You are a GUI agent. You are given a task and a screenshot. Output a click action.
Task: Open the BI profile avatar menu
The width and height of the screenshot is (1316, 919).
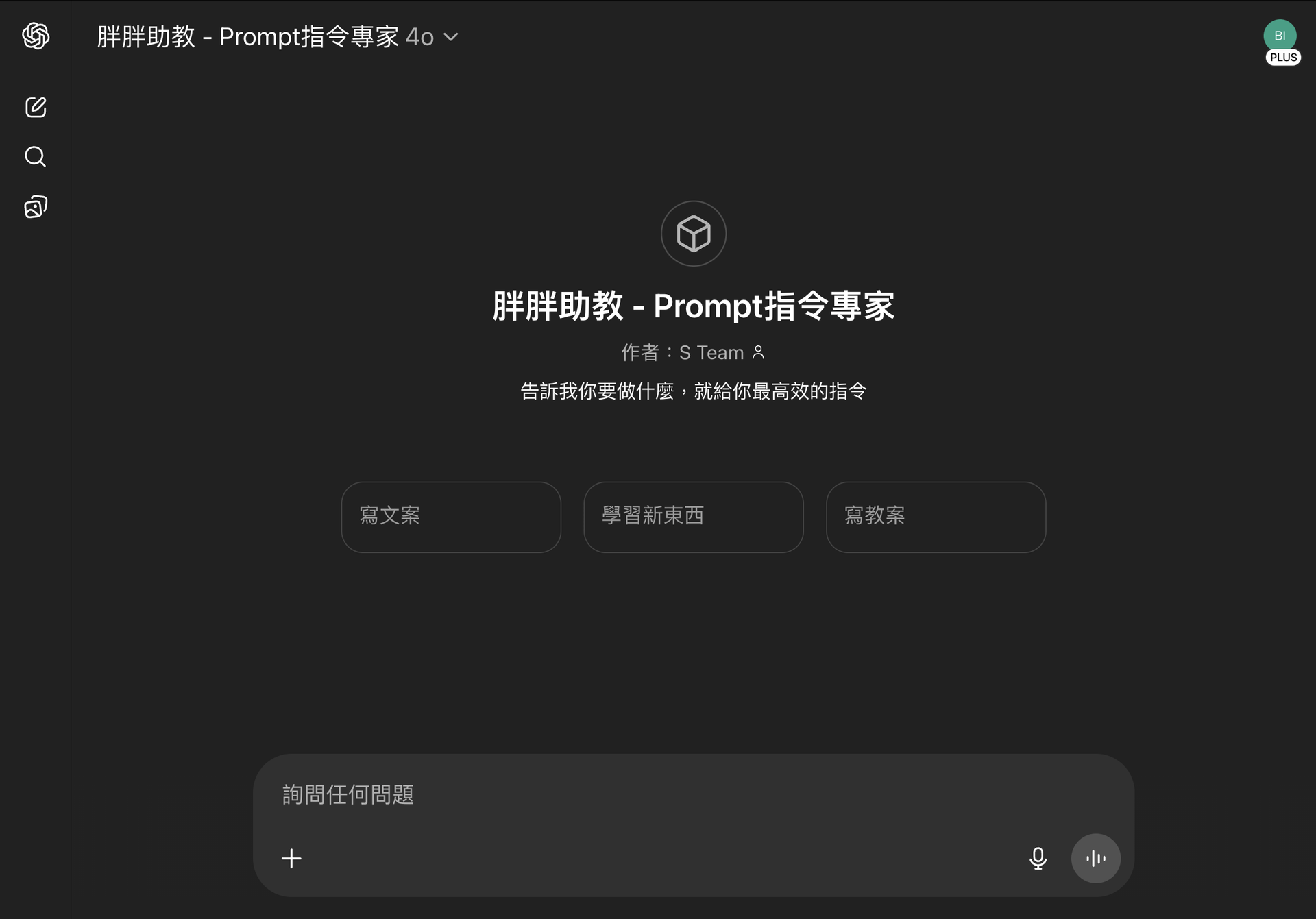click(x=1279, y=36)
